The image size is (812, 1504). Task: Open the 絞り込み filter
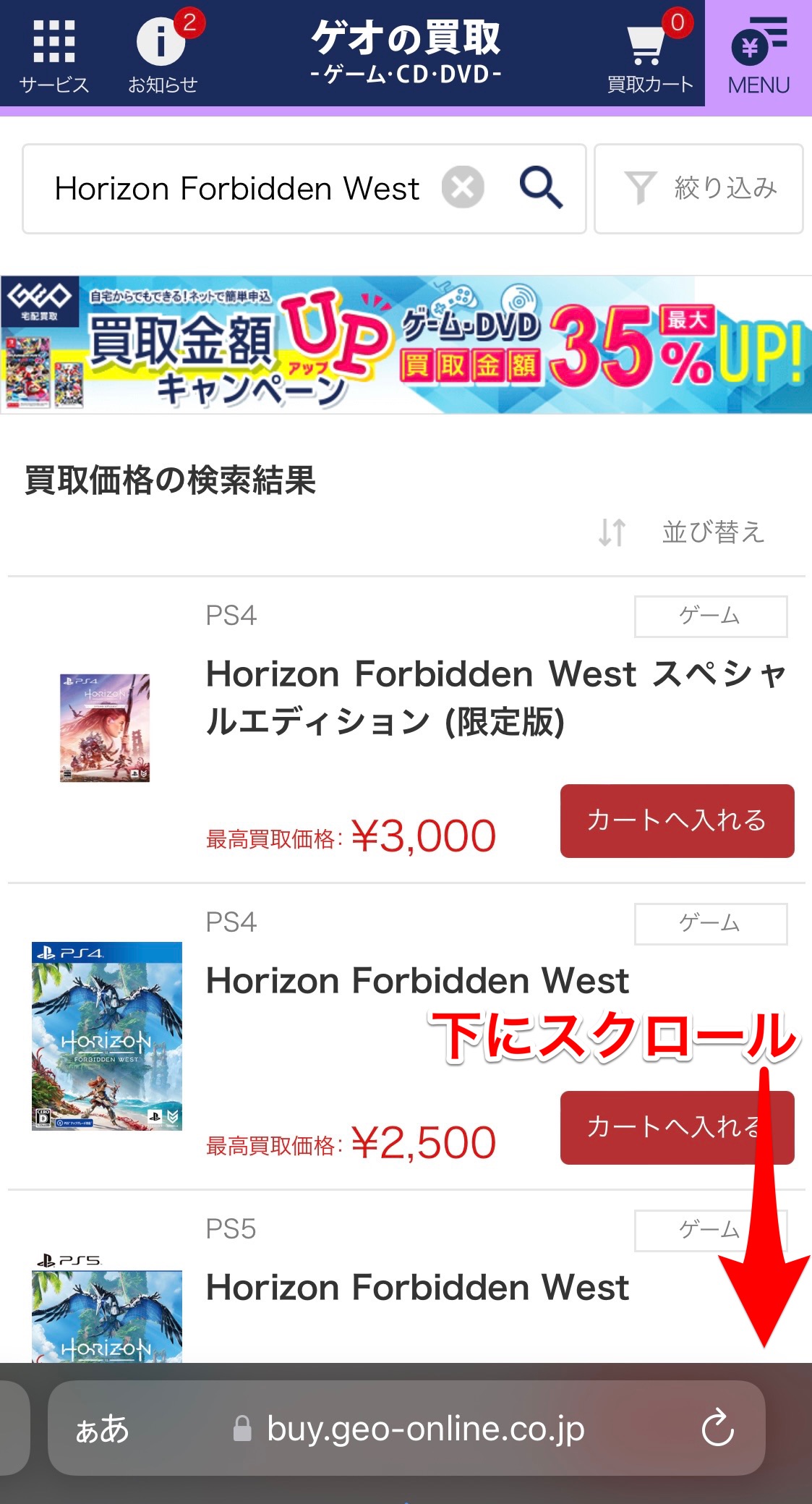point(698,189)
